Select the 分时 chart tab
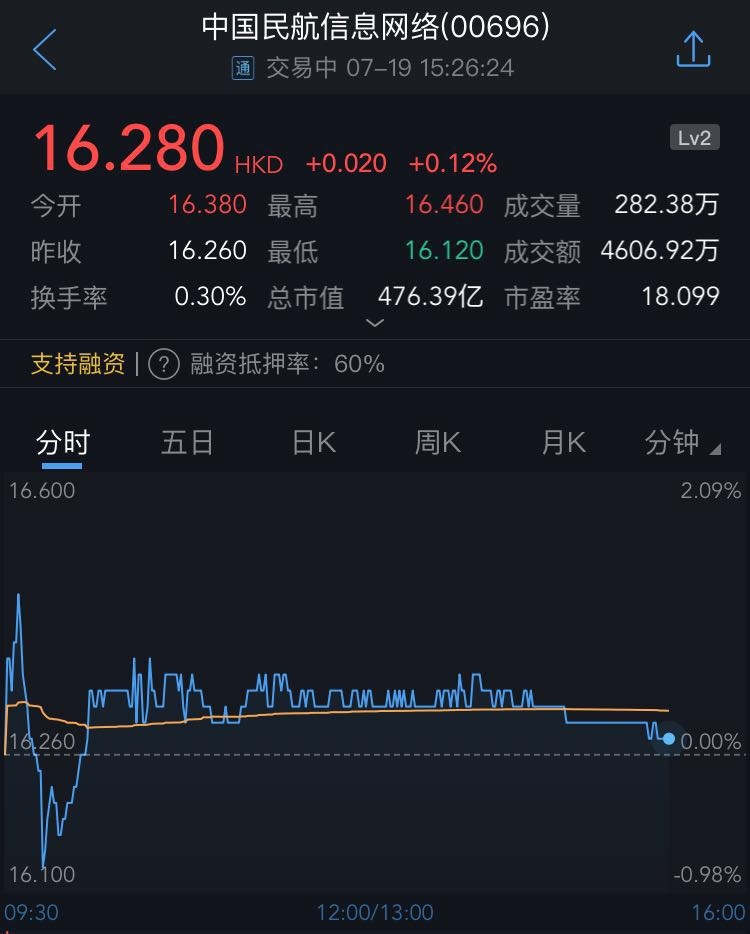The image size is (750, 934). point(62,442)
